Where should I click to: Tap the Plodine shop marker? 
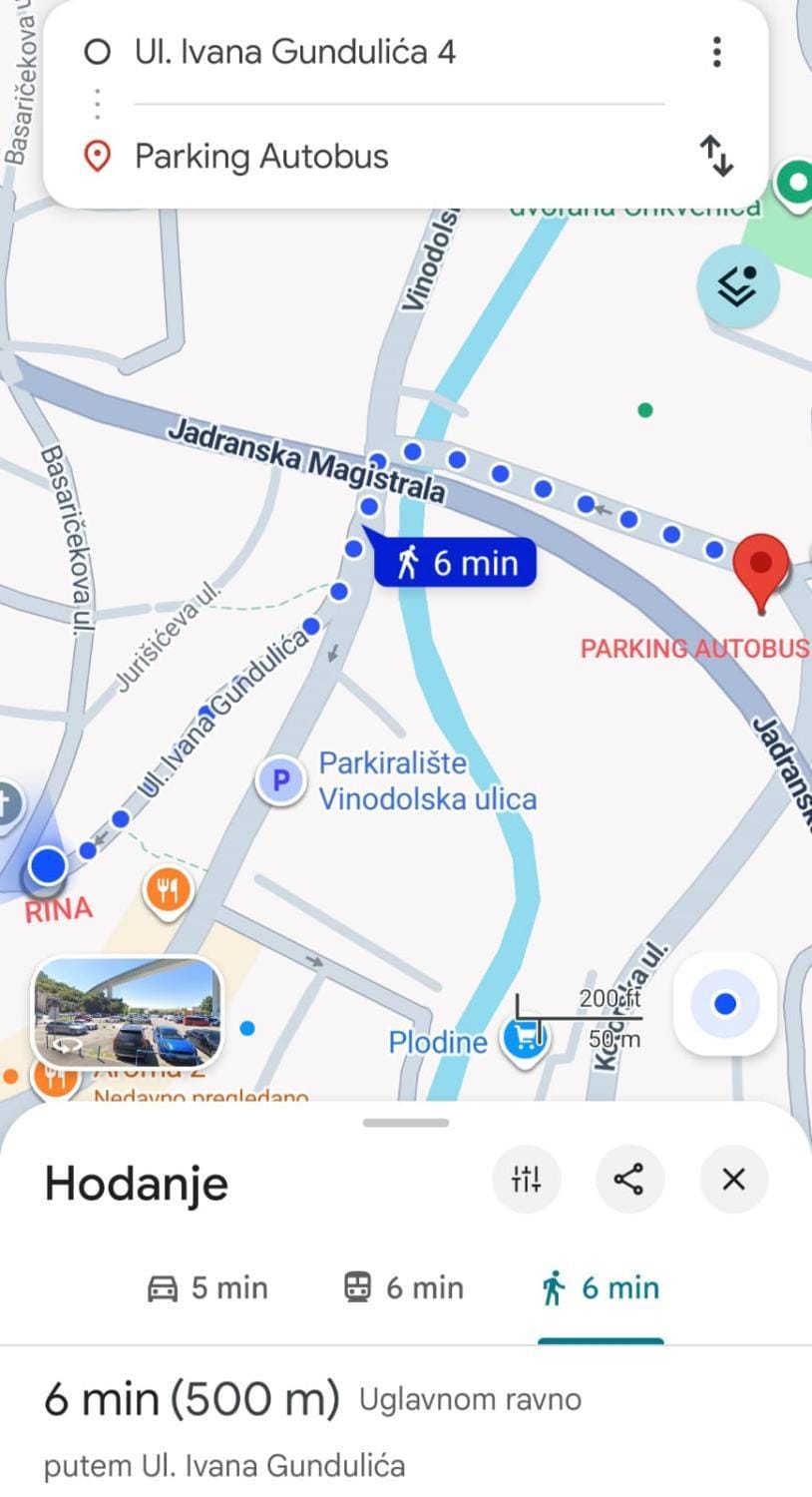pos(525,1038)
